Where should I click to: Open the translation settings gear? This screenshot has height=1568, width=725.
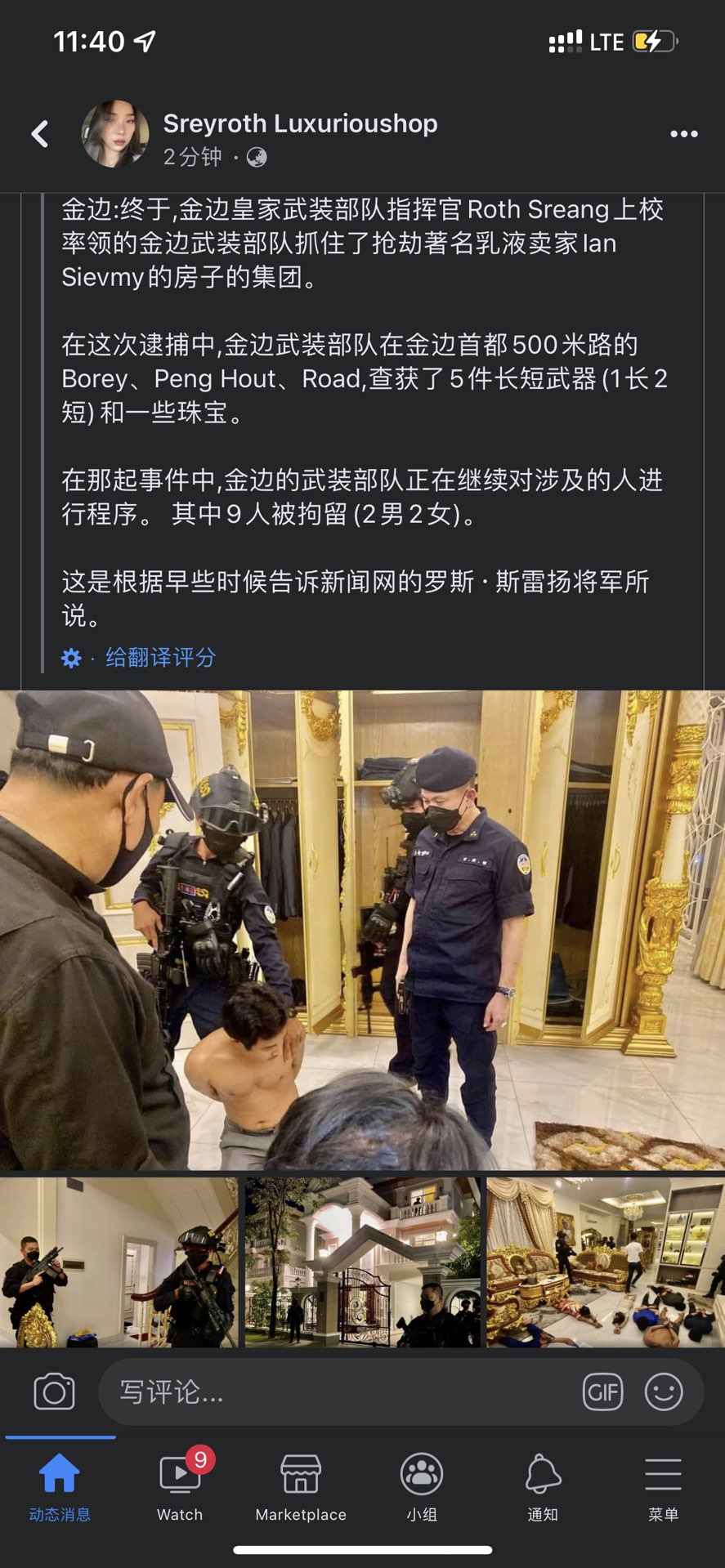pos(71,658)
